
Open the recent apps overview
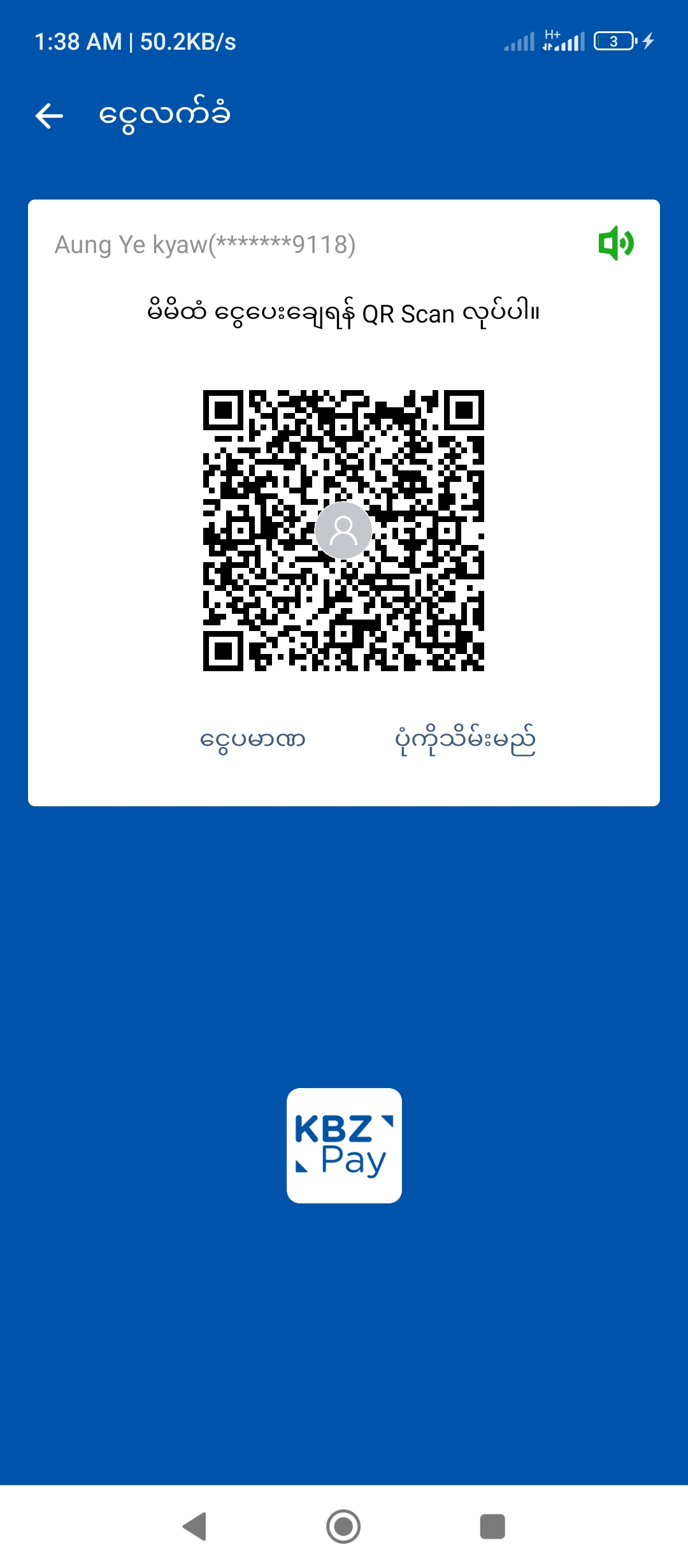click(x=492, y=1526)
